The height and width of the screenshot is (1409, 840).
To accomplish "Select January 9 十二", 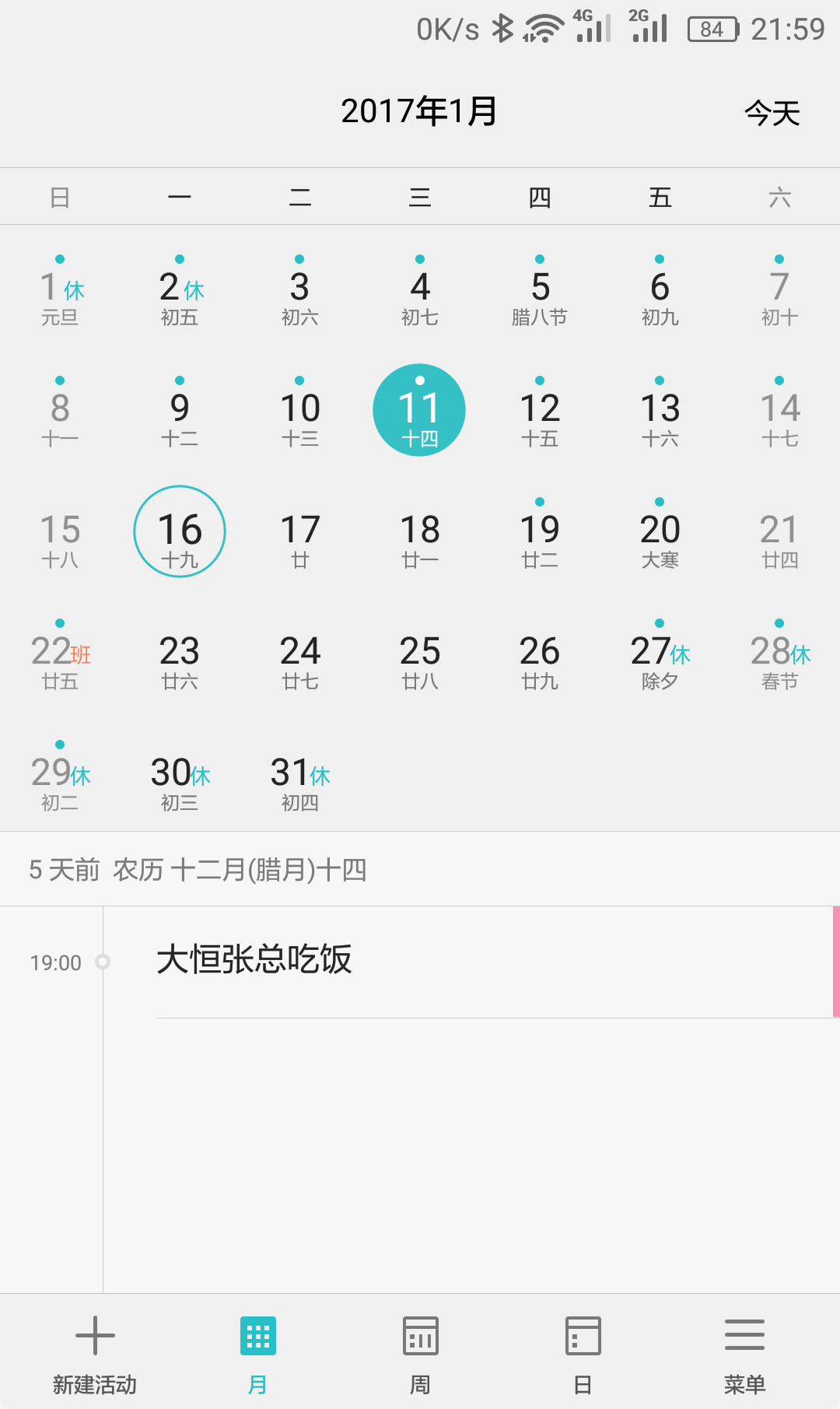I will (180, 417).
